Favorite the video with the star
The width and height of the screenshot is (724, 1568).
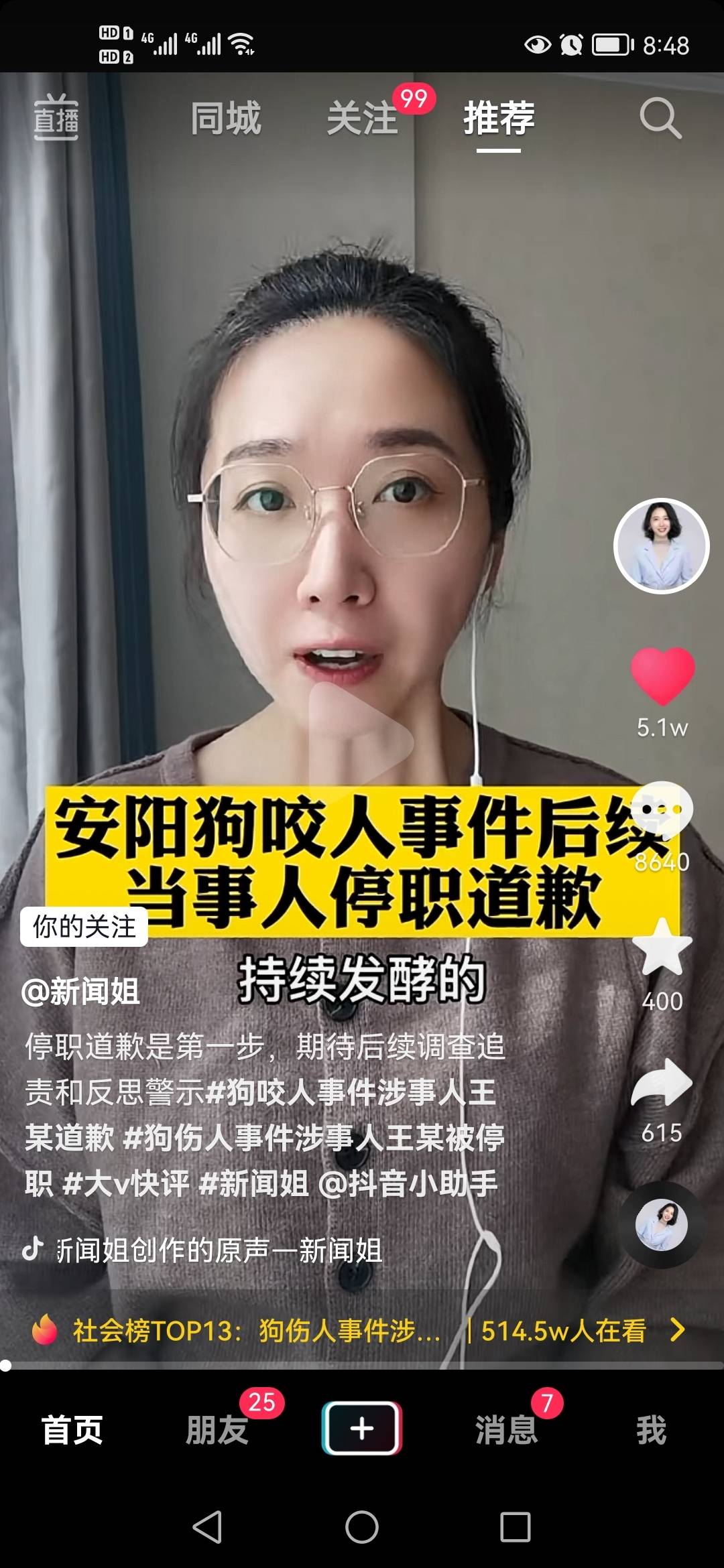coord(662,948)
